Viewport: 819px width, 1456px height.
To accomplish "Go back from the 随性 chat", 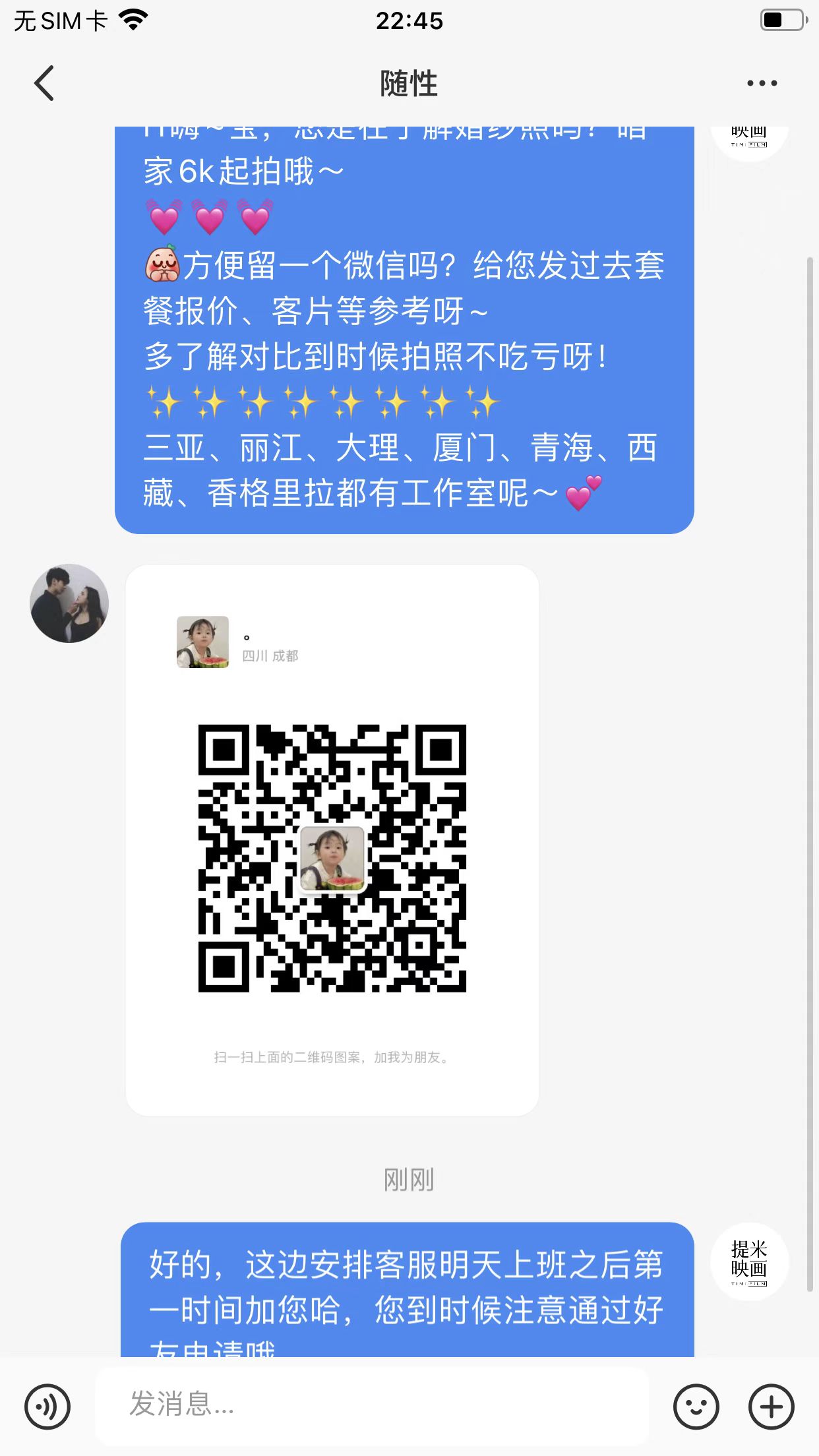I will pos(44,84).
